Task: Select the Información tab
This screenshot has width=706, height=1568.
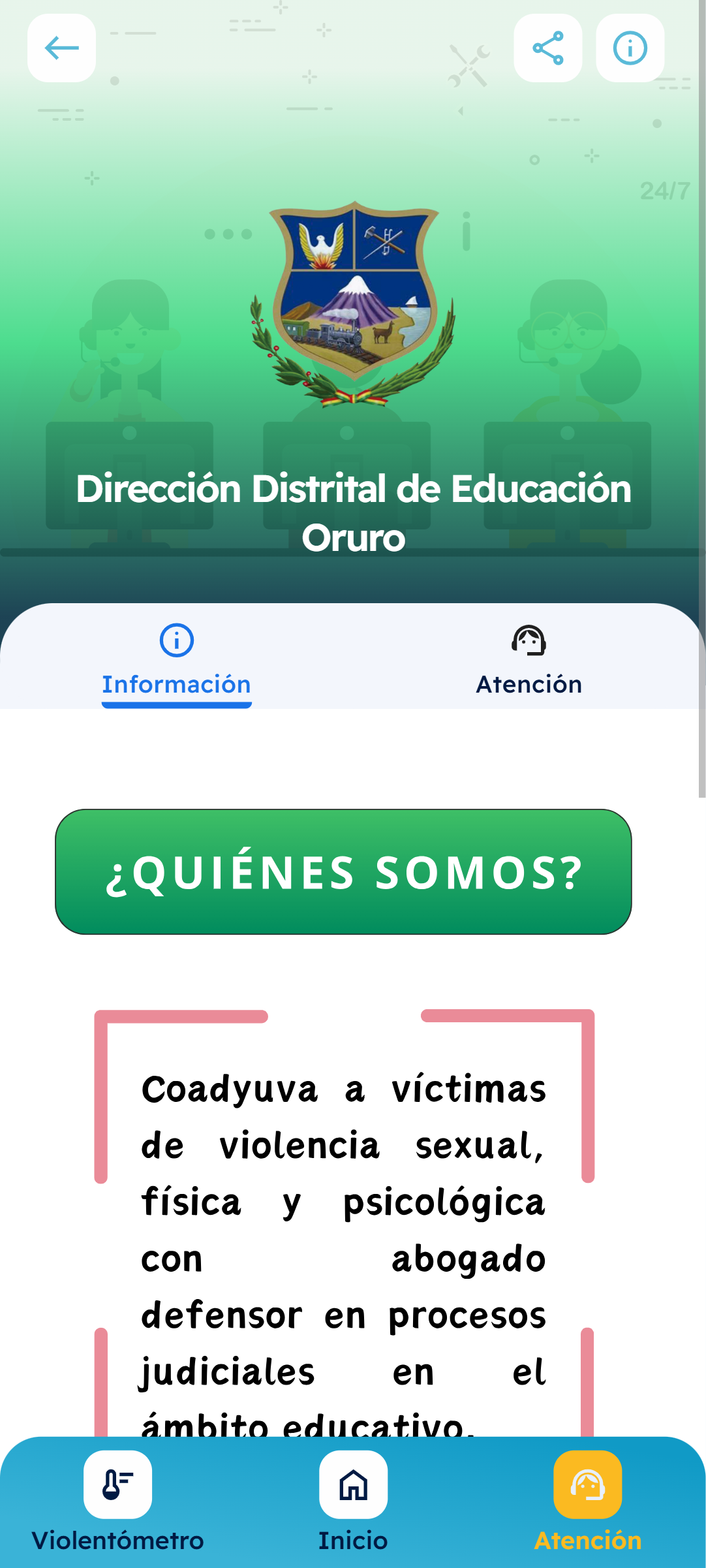Action: coord(176,661)
